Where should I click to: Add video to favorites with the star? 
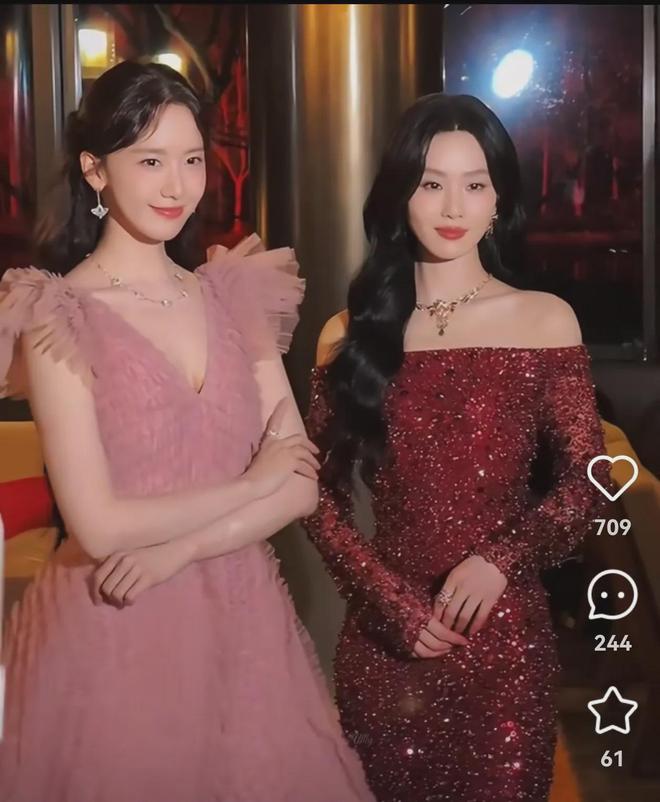click(x=612, y=710)
